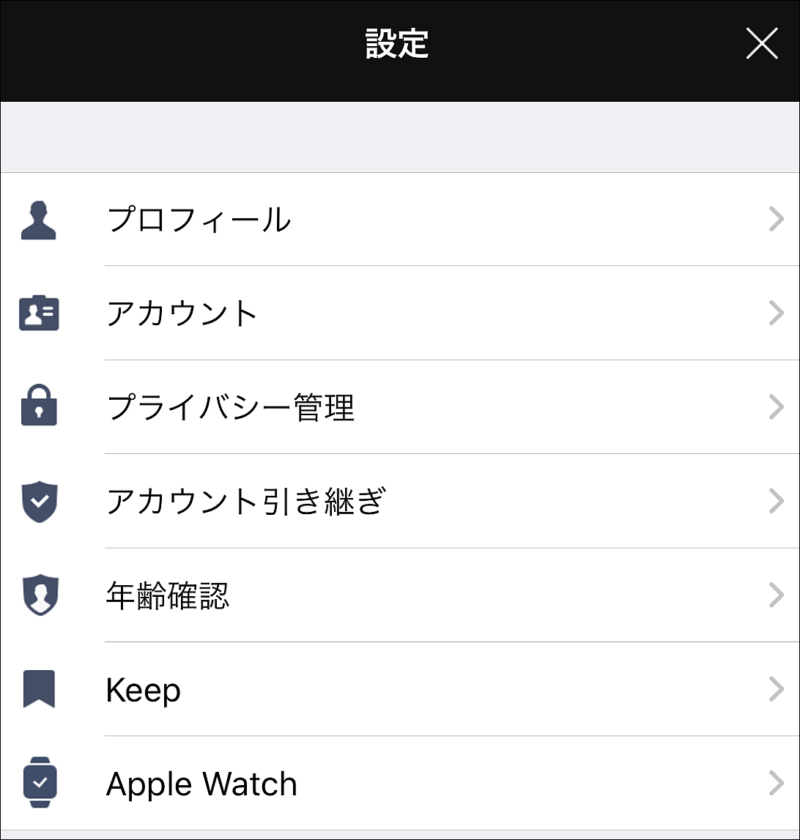Image resolution: width=800 pixels, height=840 pixels.
Task: Tap the X to close settings
Action: coord(762,44)
